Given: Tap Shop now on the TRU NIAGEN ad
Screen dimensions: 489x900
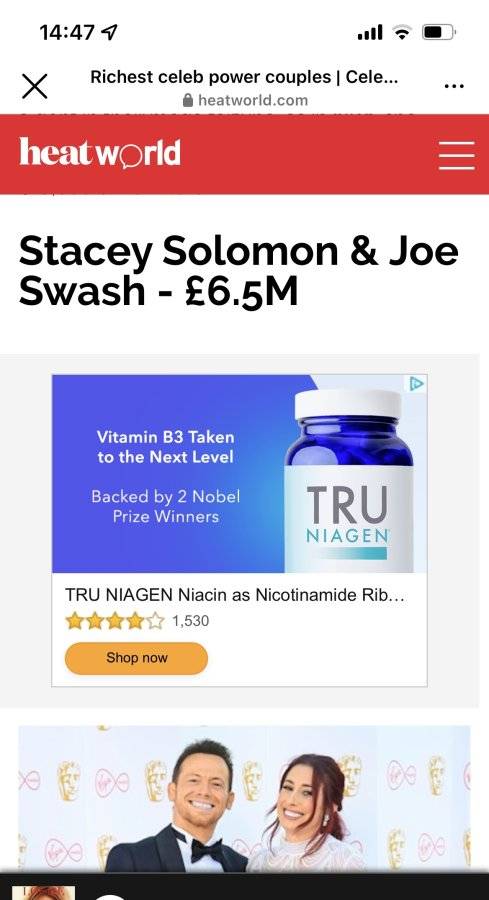Looking at the screenshot, I should 136,658.
